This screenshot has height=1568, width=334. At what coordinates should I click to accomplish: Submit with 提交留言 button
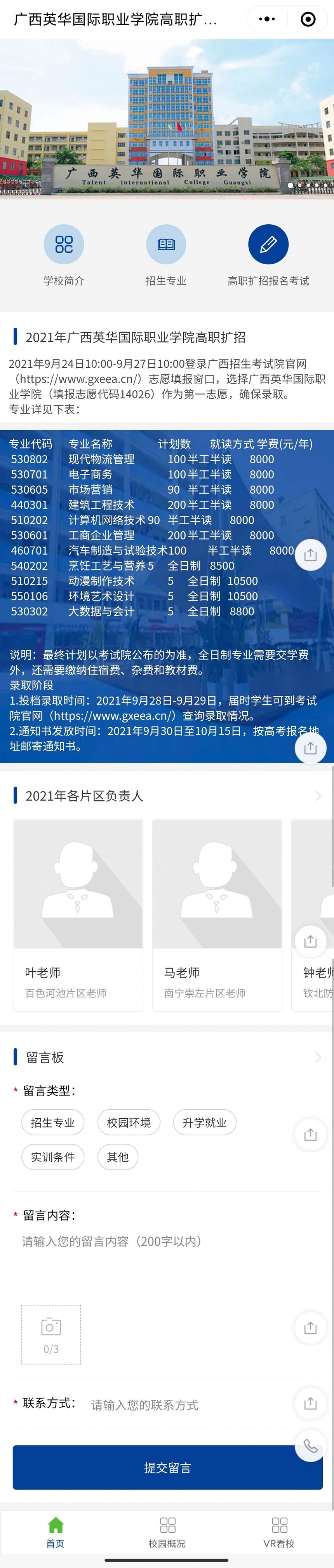point(167,1468)
